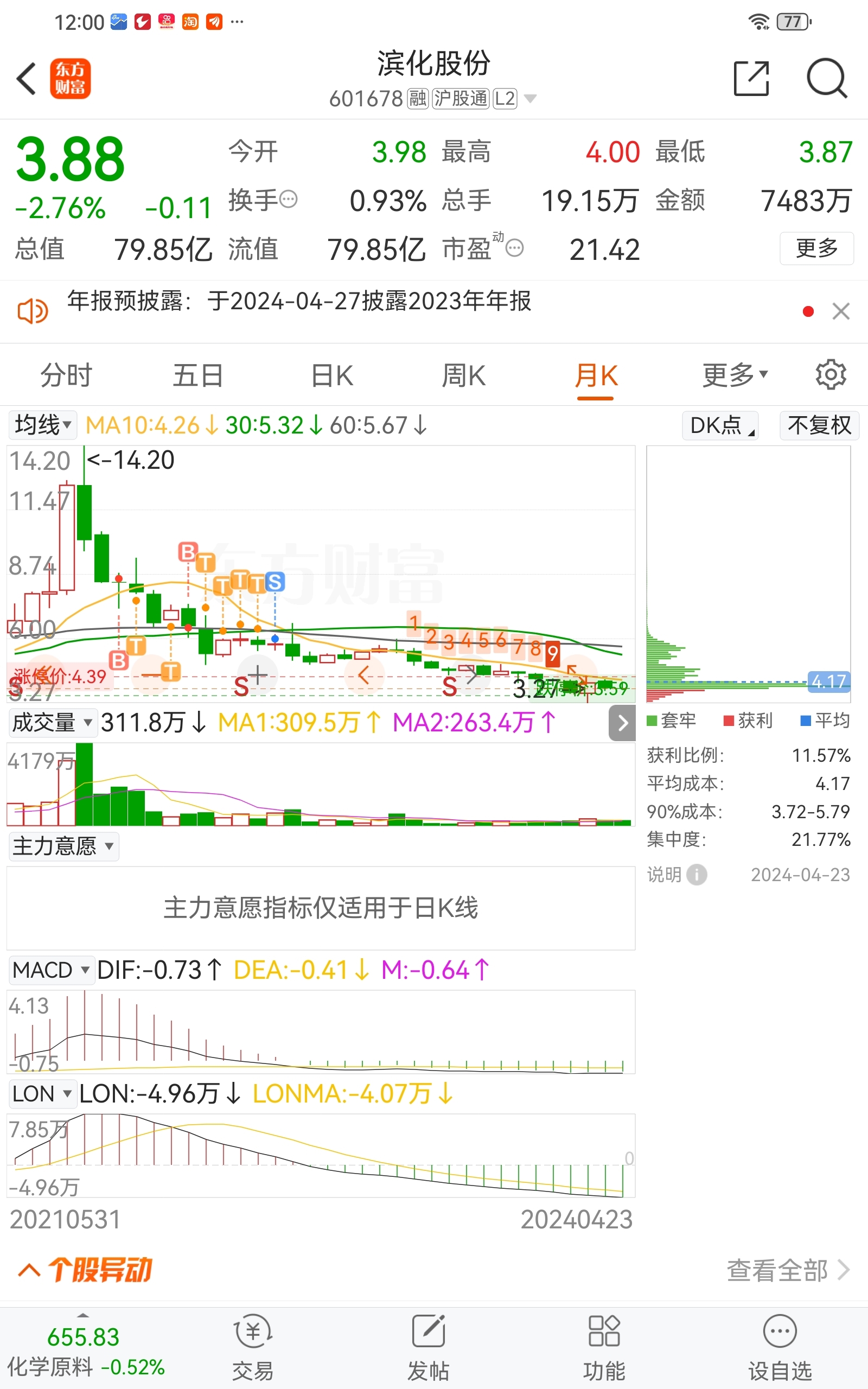The width and height of the screenshot is (868, 1389).
Task: Switch to the 五日 chart tab
Action: click(198, 376)
